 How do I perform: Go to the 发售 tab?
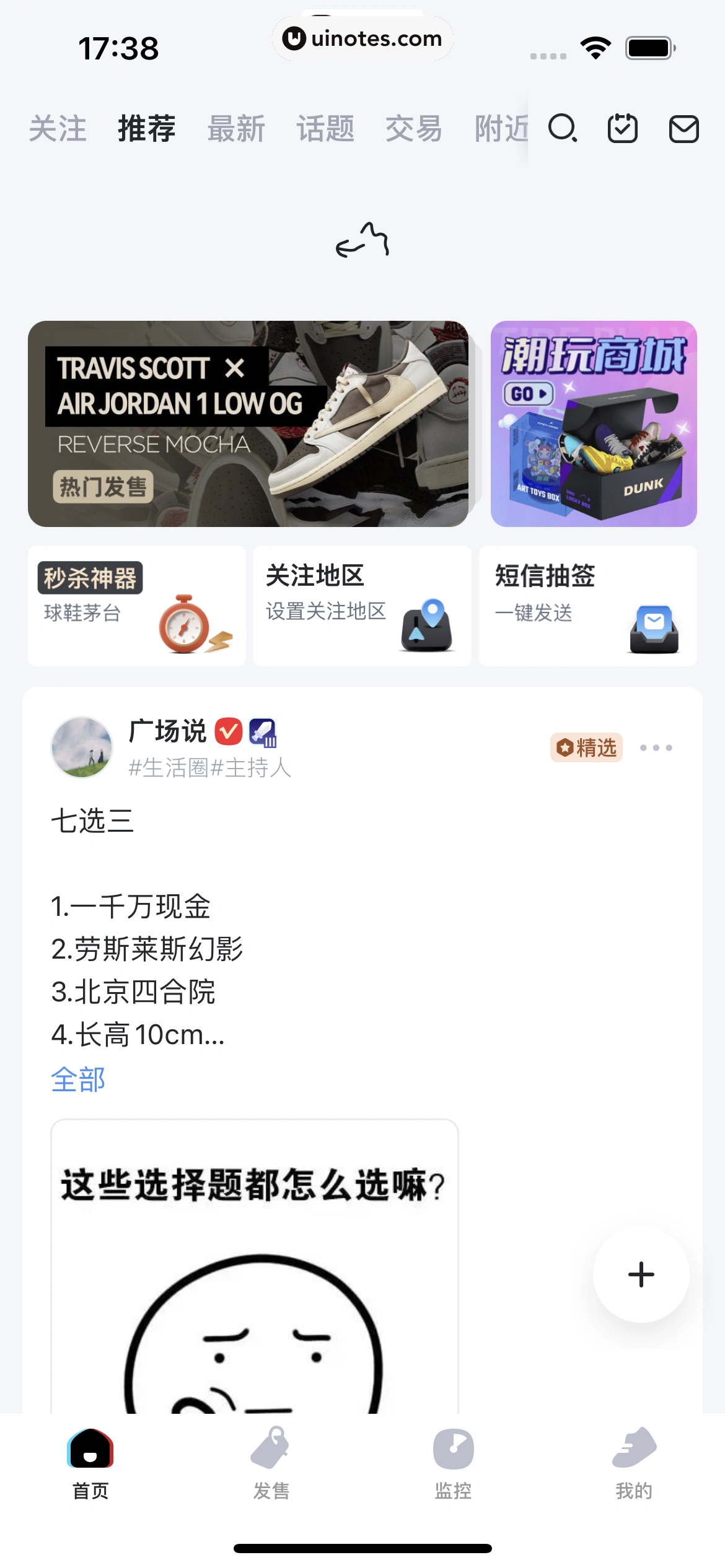pos(271,1463)
